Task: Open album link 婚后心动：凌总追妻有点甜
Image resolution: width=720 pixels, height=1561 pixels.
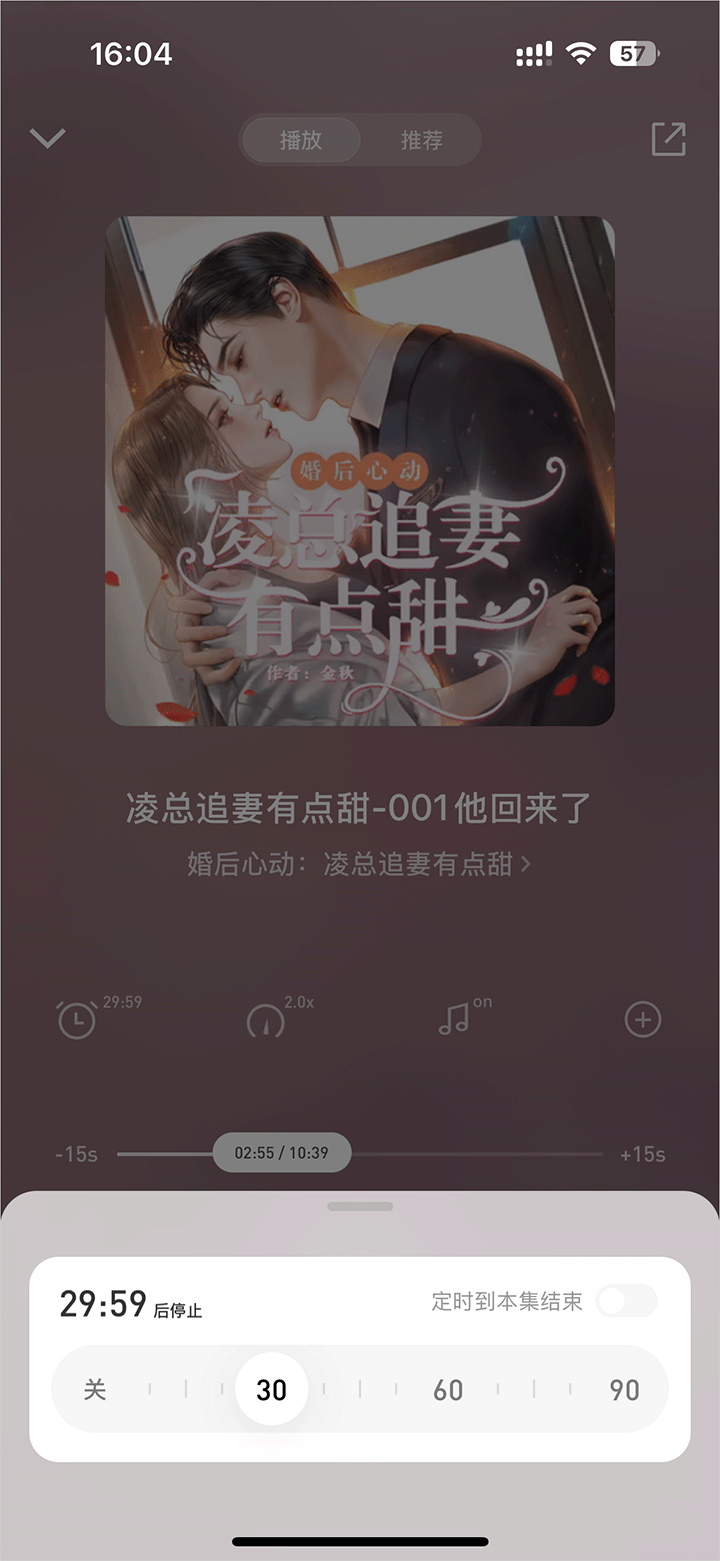Action: pos(358,864)
